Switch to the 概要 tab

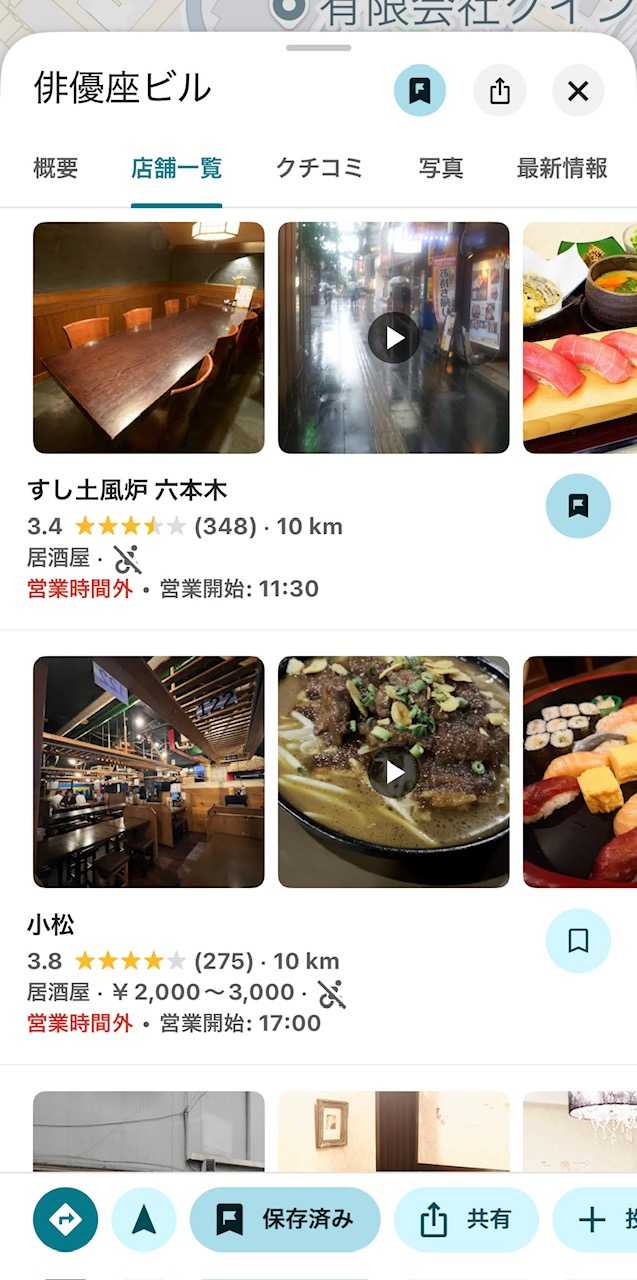coord(55,168)
